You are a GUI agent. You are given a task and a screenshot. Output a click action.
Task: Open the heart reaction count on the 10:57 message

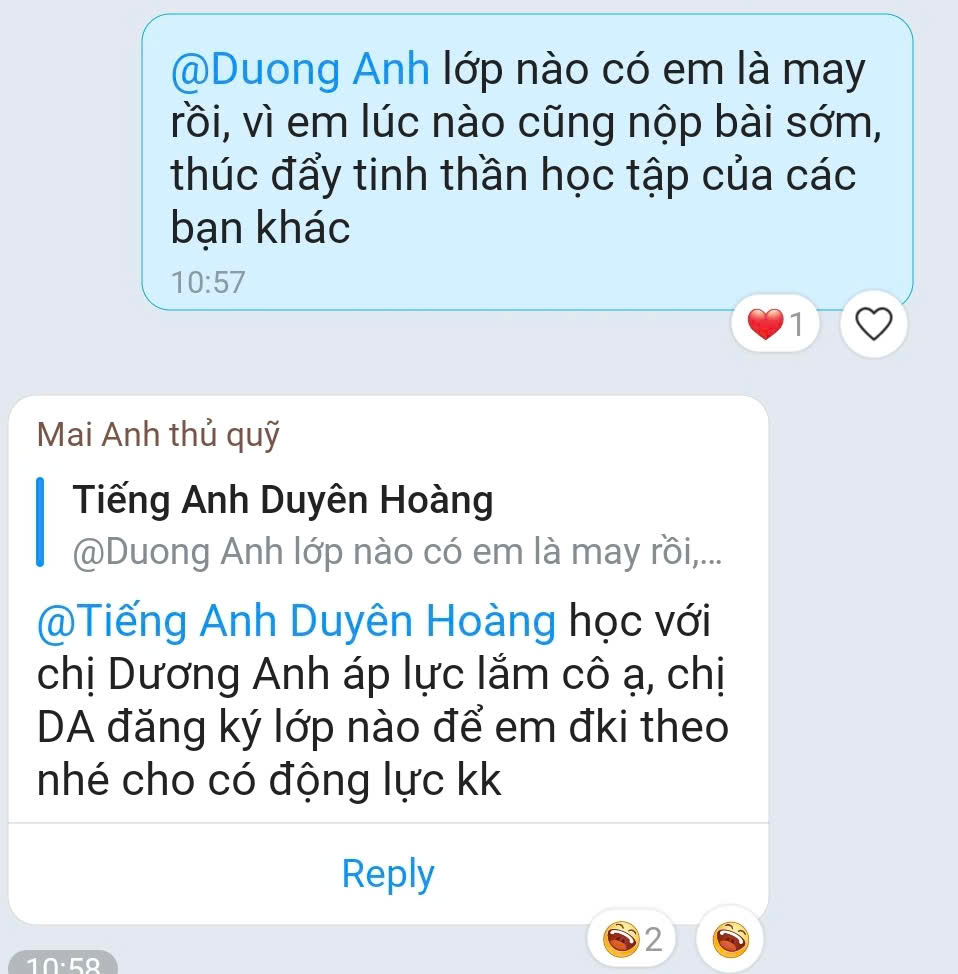coord(776,324)
